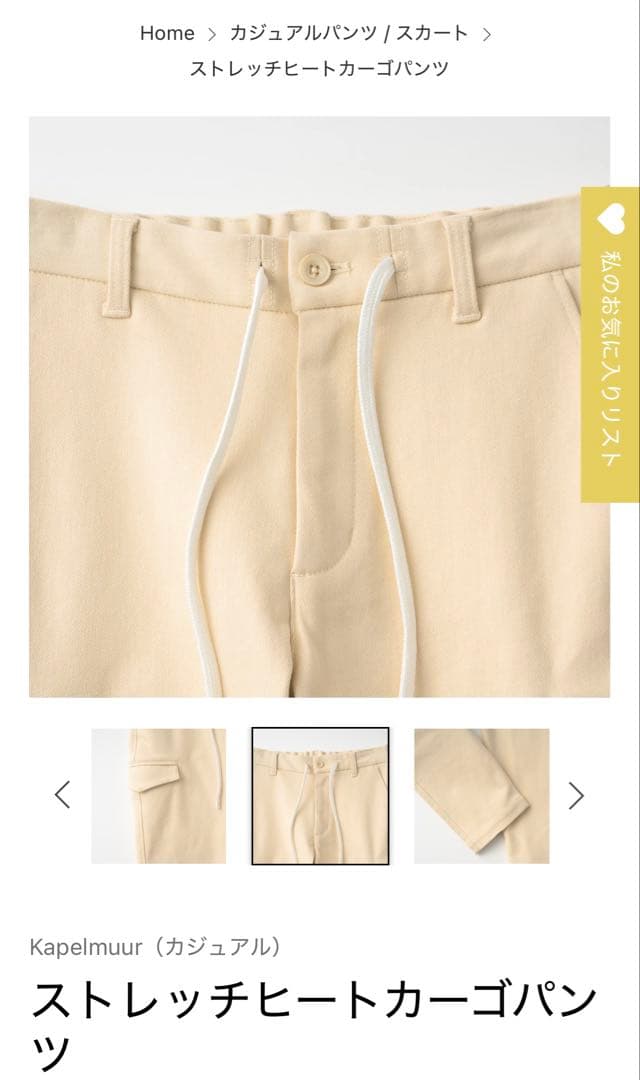The image size is (640, 1080).
Task: View the folded pants leg thumbnail
Action: point(481,796)
